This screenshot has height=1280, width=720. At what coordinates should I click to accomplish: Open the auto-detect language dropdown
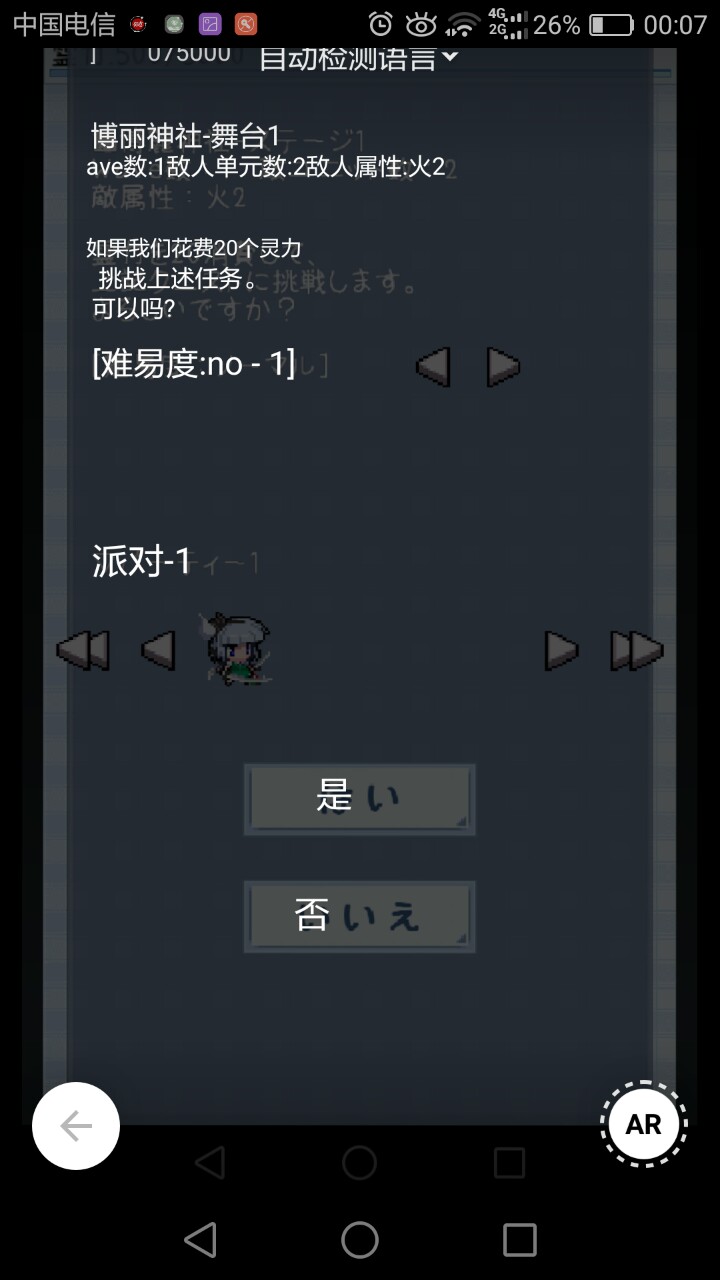coord(358,58)
